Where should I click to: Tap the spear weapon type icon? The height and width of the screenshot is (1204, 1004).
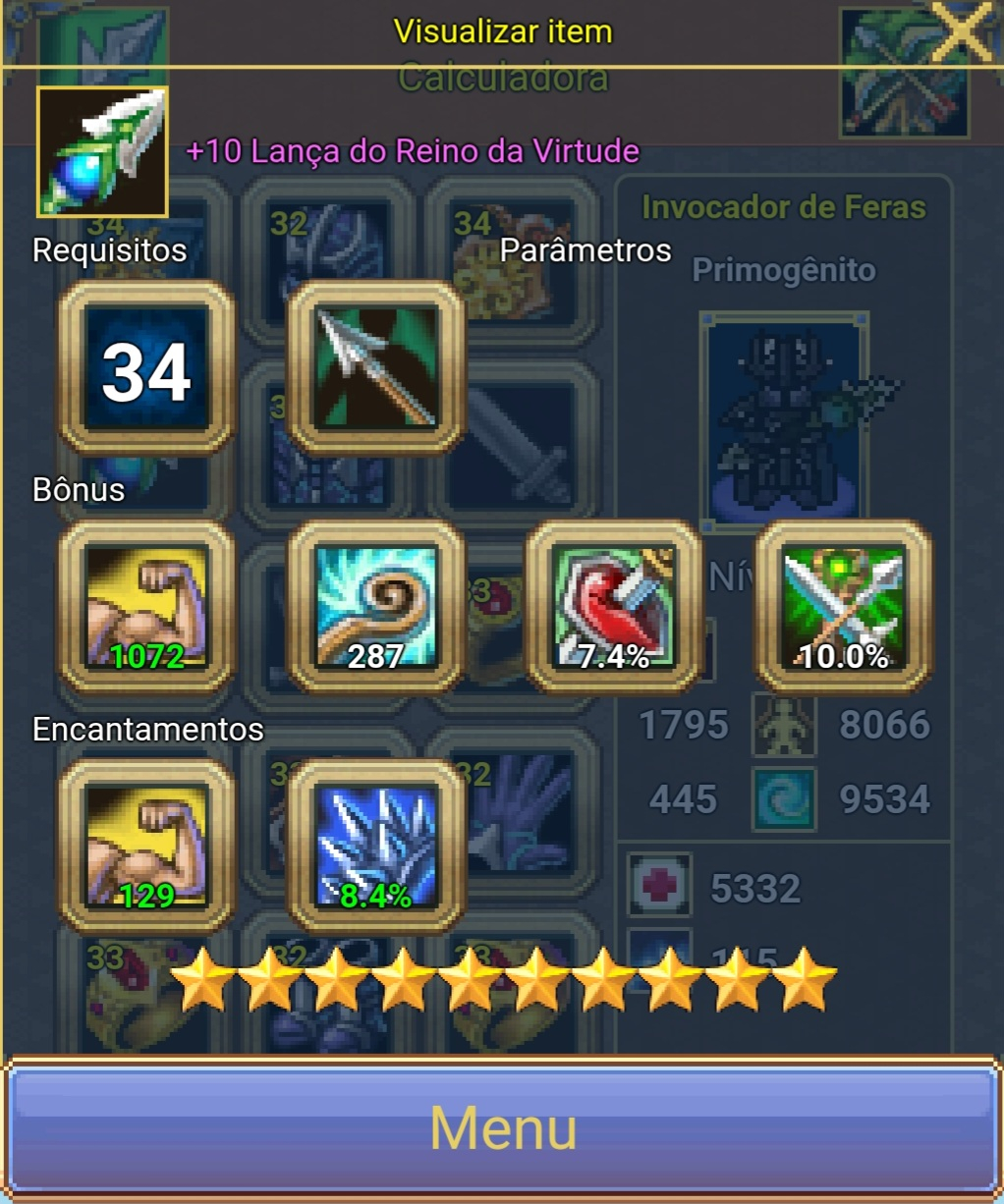pyautogui.click(x=375, y=368)
